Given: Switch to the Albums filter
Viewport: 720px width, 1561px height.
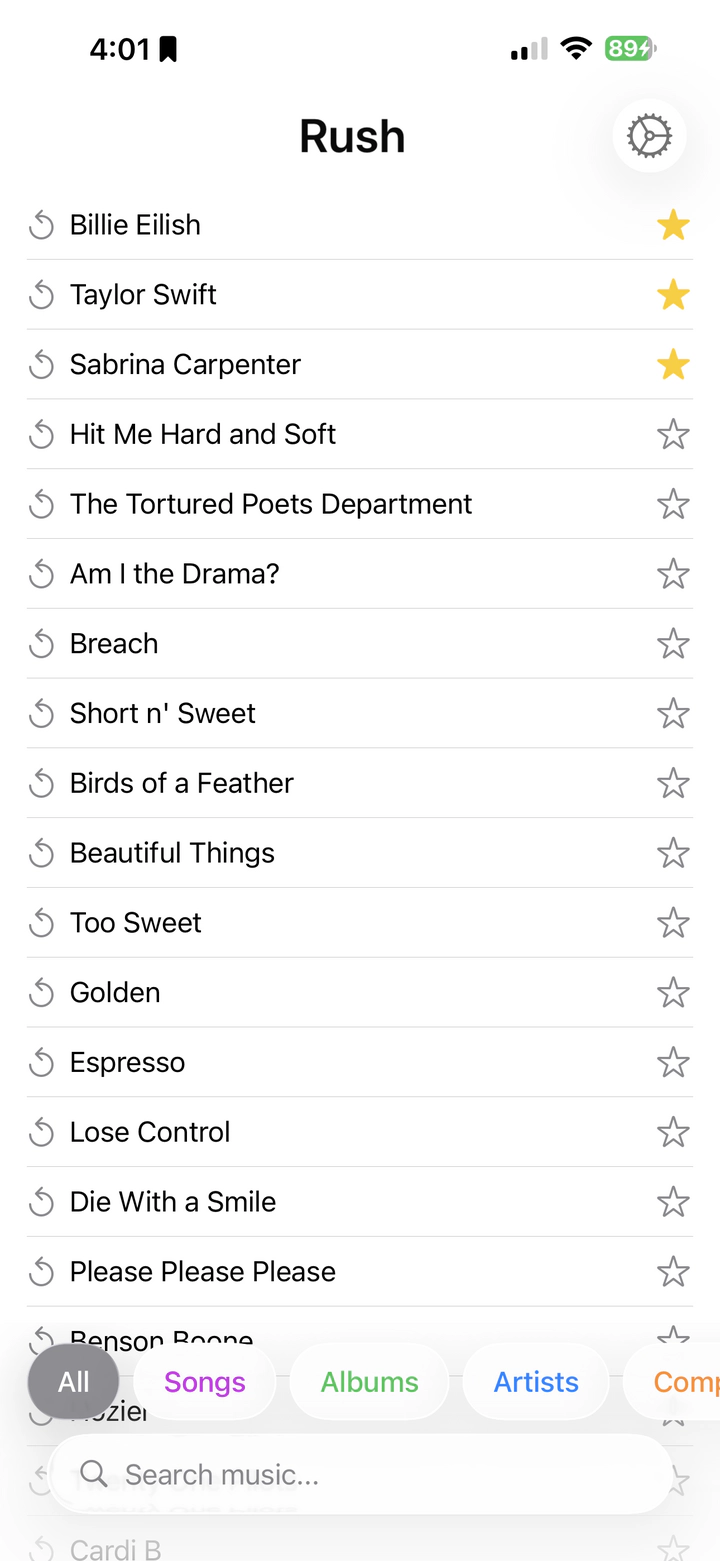Looking at the screenshot, I should pyautogui.click(x=369, y=1382).
